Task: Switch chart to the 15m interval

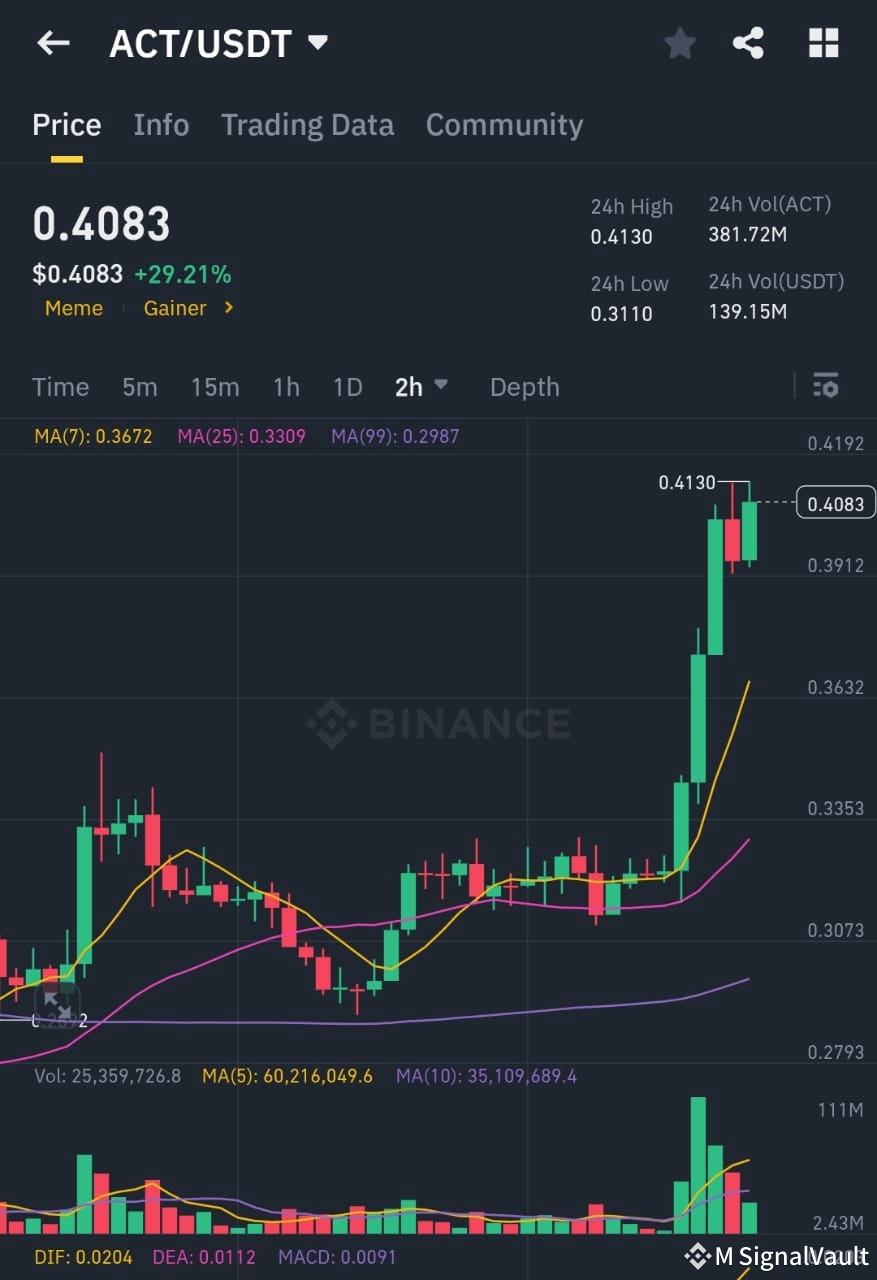Action: [x=214, y=387]
